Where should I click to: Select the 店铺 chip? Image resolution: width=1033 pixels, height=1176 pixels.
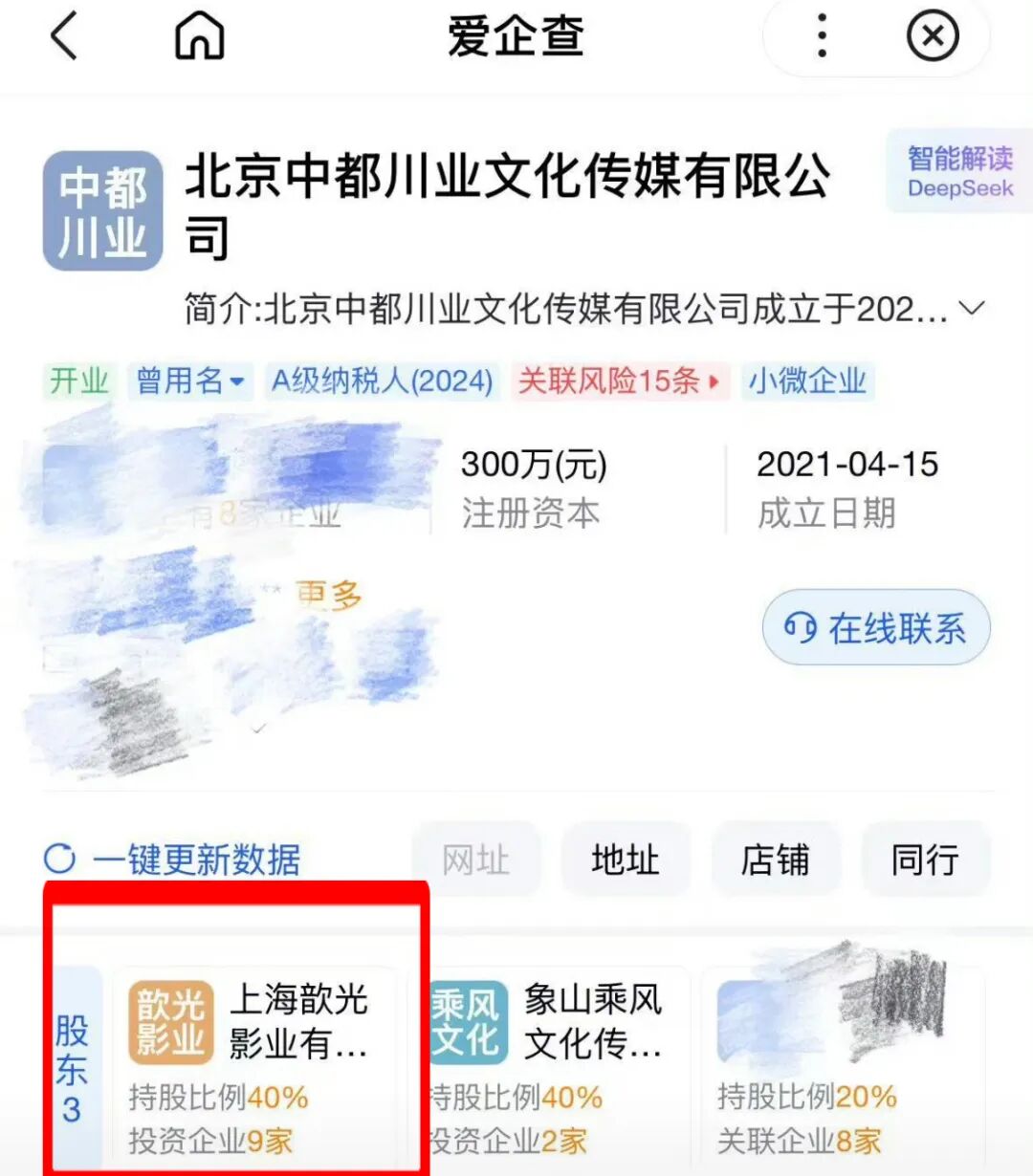775,860
